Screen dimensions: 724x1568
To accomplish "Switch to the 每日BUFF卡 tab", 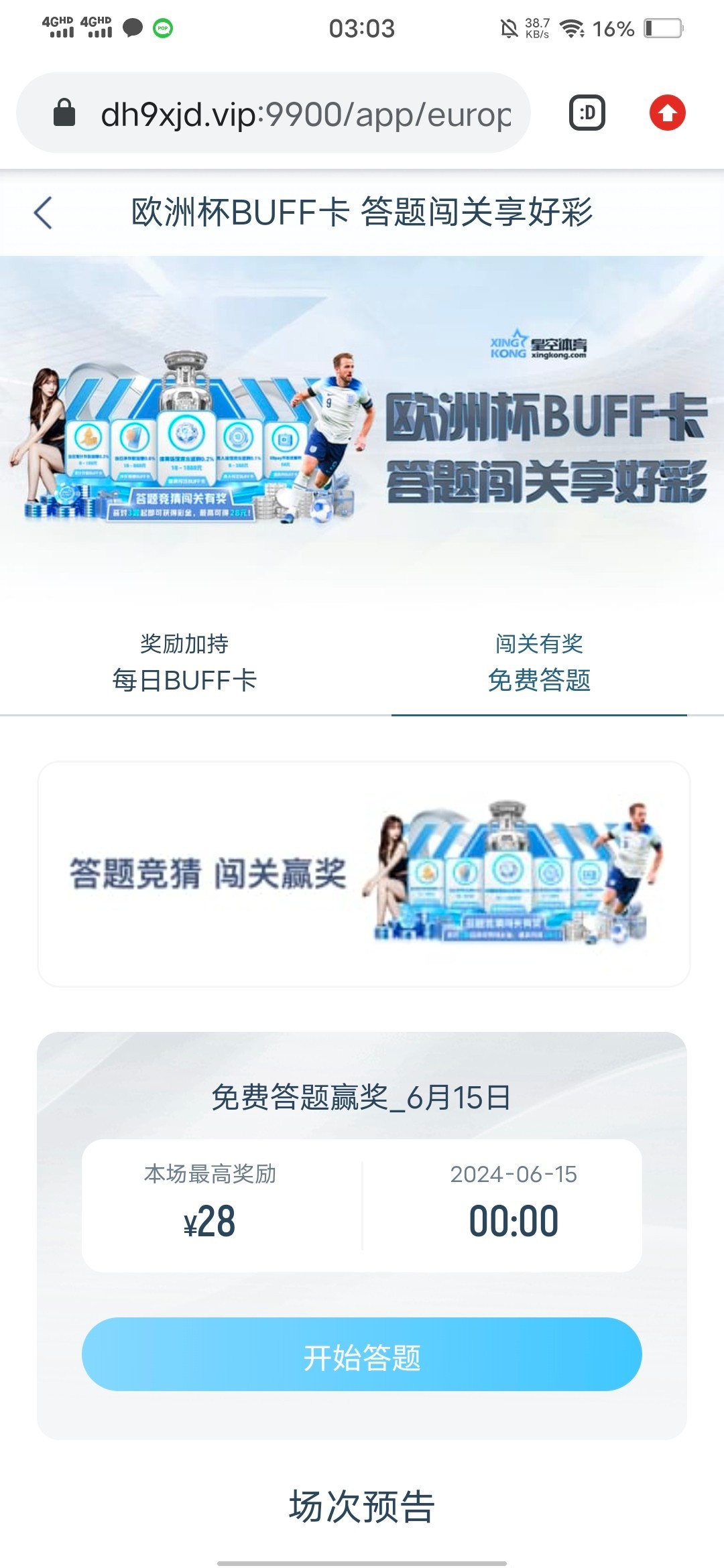I will [x=184, y=663].
